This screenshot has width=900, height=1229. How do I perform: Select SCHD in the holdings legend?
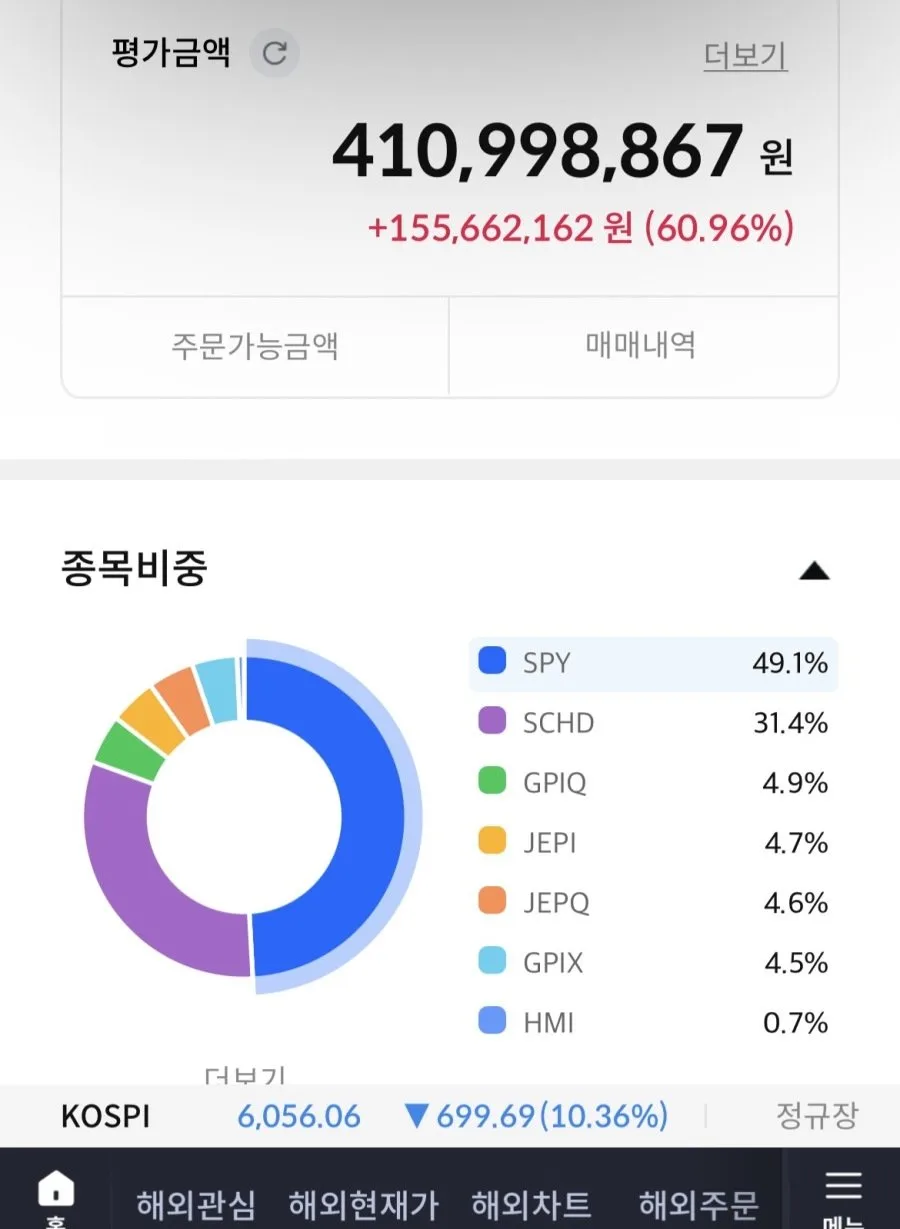pos(653,722)
